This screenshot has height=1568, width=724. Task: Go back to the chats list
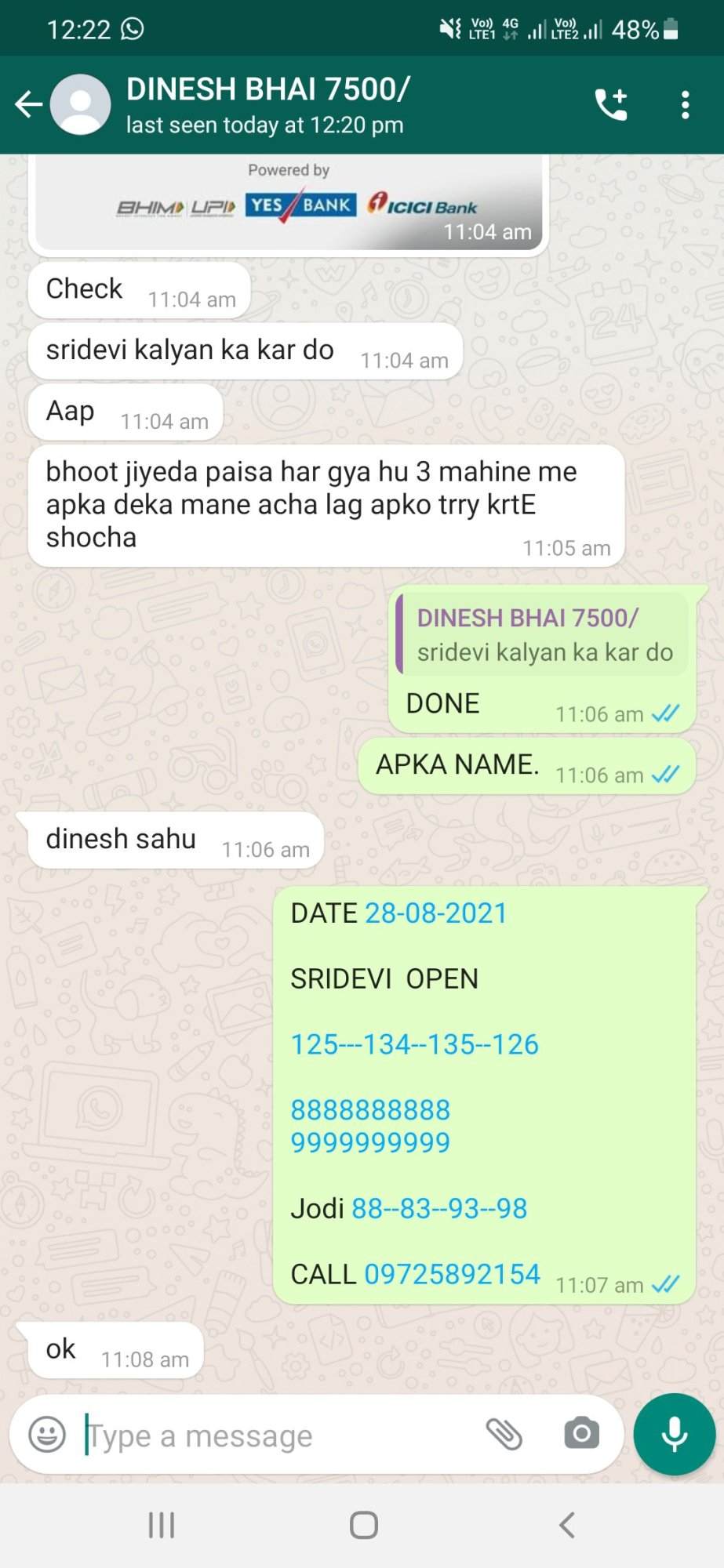[28, 103]
